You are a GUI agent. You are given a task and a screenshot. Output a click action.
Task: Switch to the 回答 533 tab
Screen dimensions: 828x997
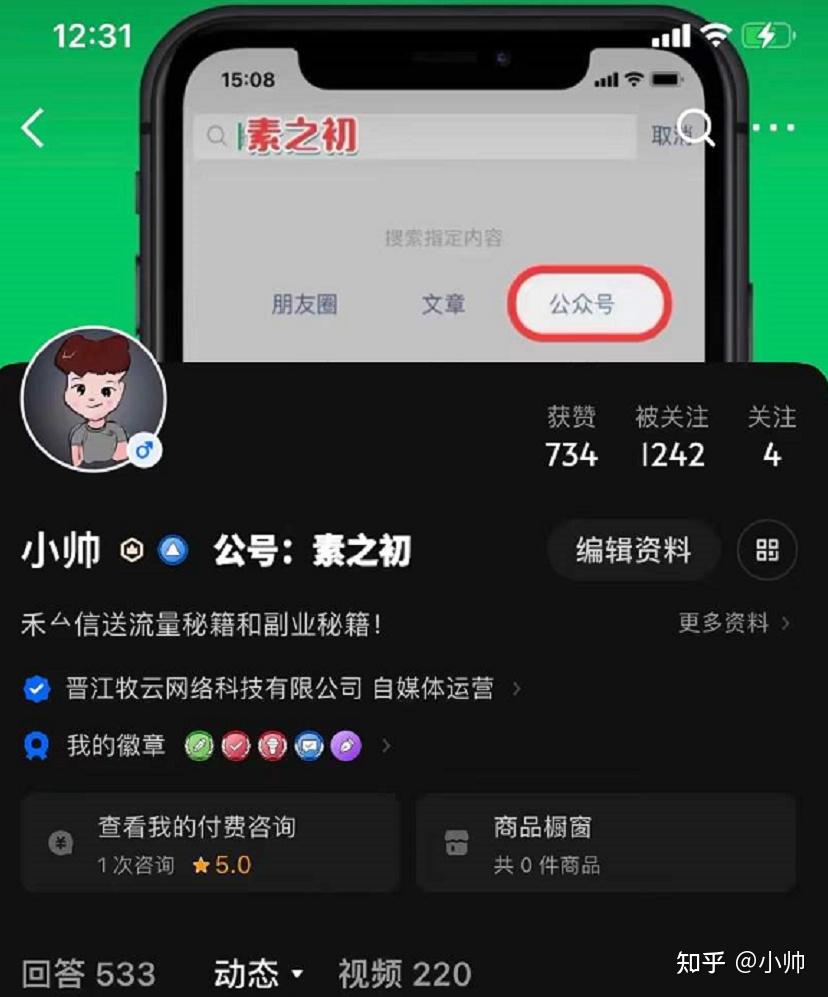(x=88, y=973)
